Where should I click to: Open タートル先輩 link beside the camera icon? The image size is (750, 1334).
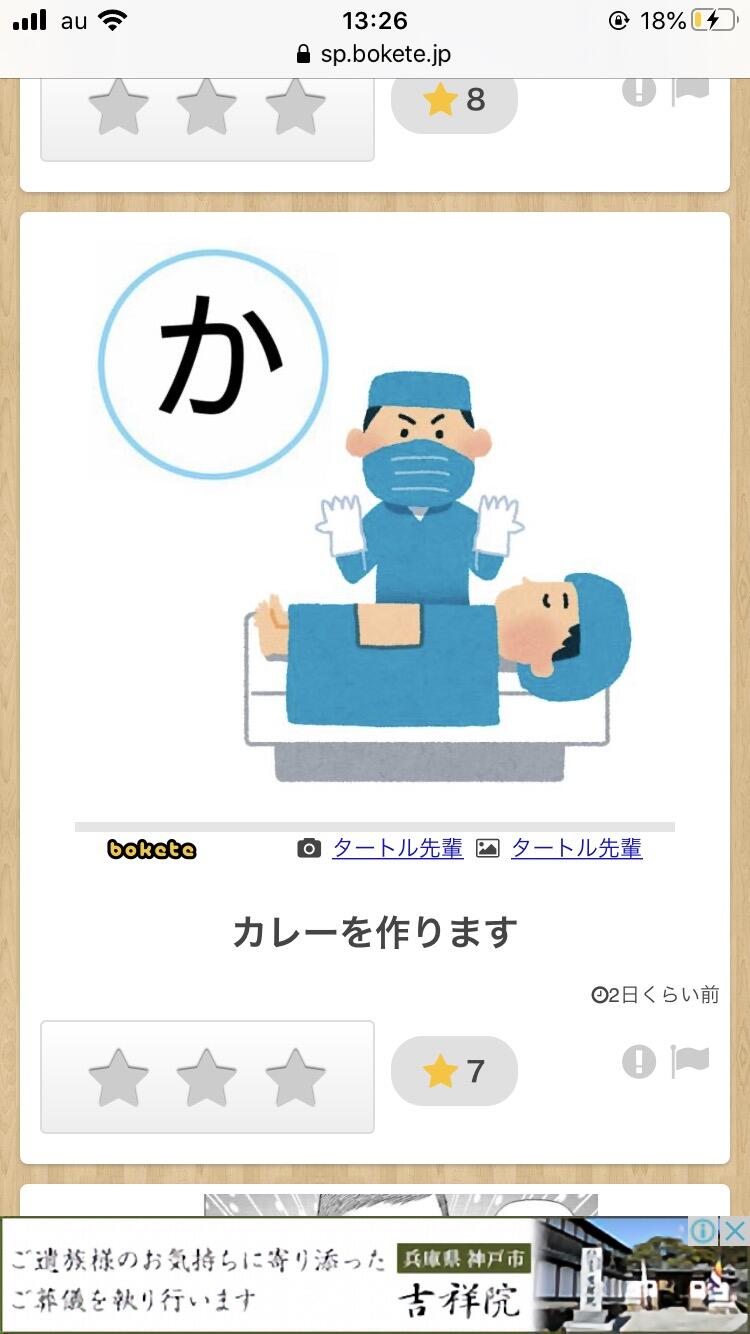[x=397, y=848]
